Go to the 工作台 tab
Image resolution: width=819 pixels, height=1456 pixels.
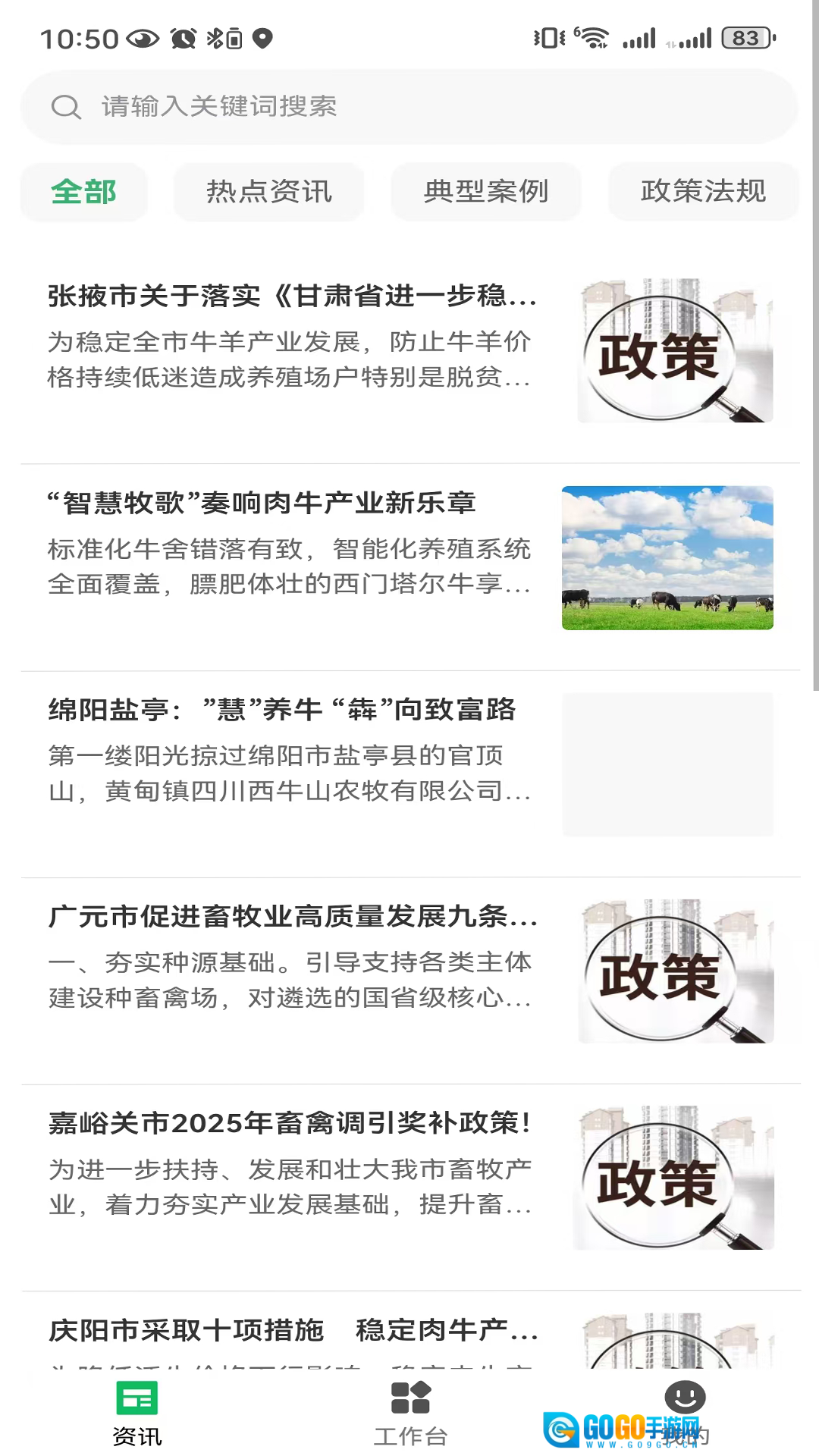point(410,1414)
